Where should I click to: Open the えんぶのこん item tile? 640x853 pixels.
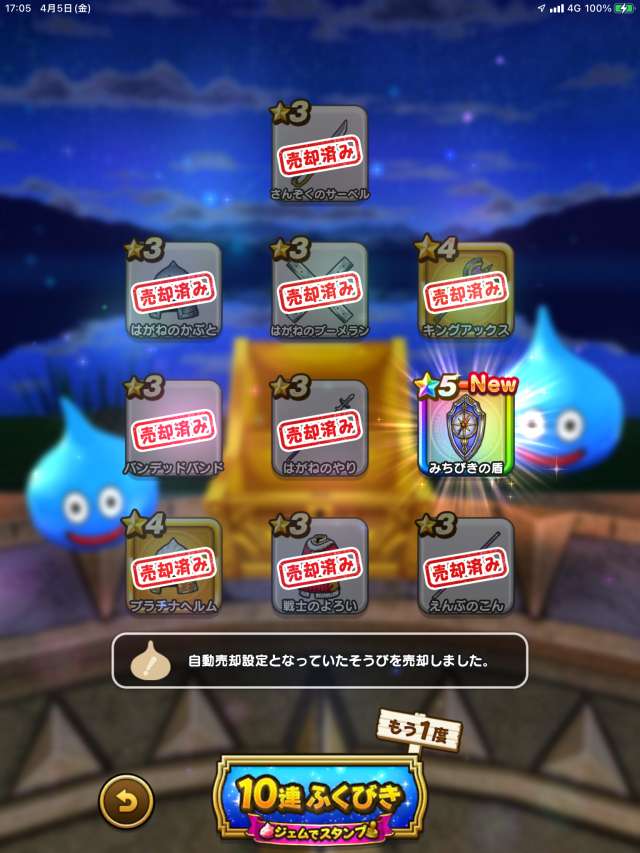pos(465,566)
